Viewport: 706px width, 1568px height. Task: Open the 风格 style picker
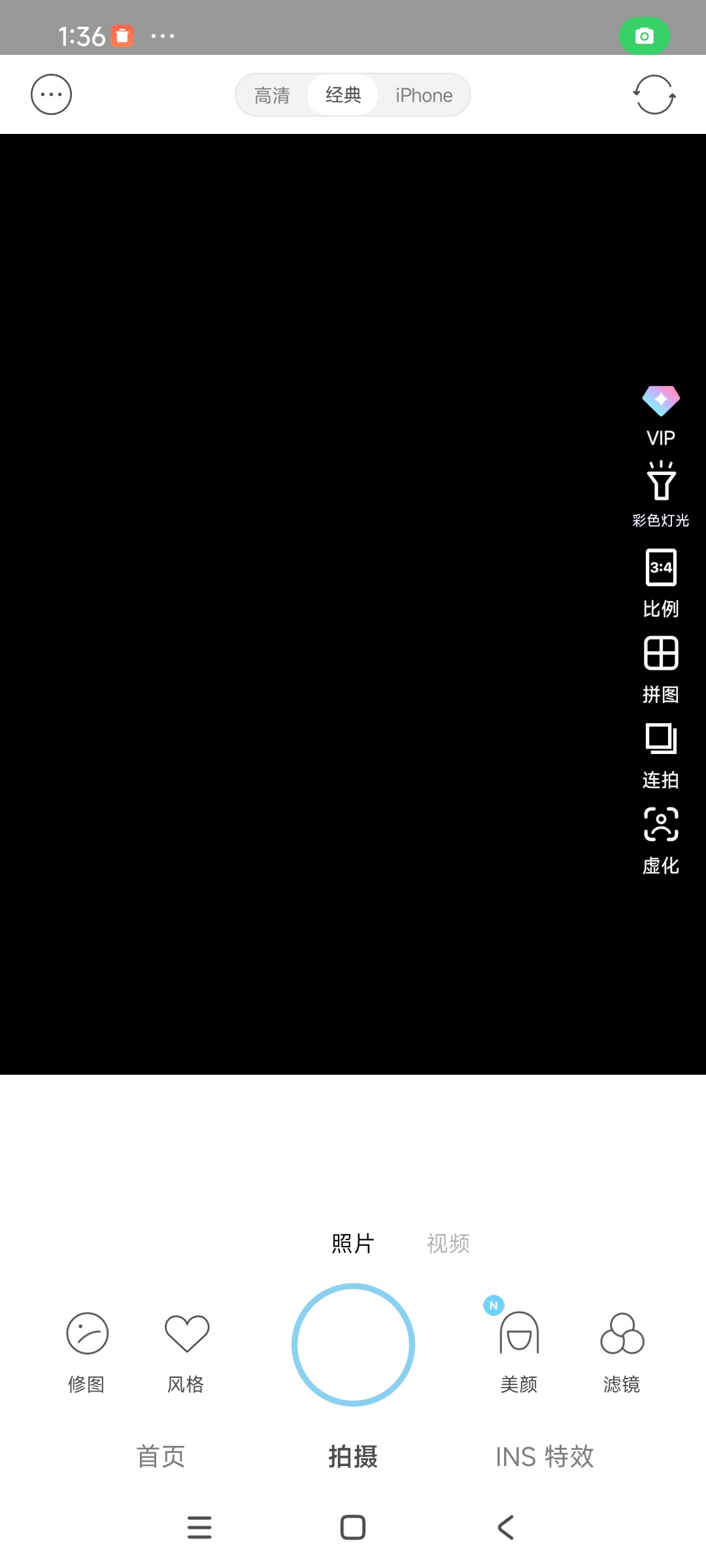point(186,1350)
